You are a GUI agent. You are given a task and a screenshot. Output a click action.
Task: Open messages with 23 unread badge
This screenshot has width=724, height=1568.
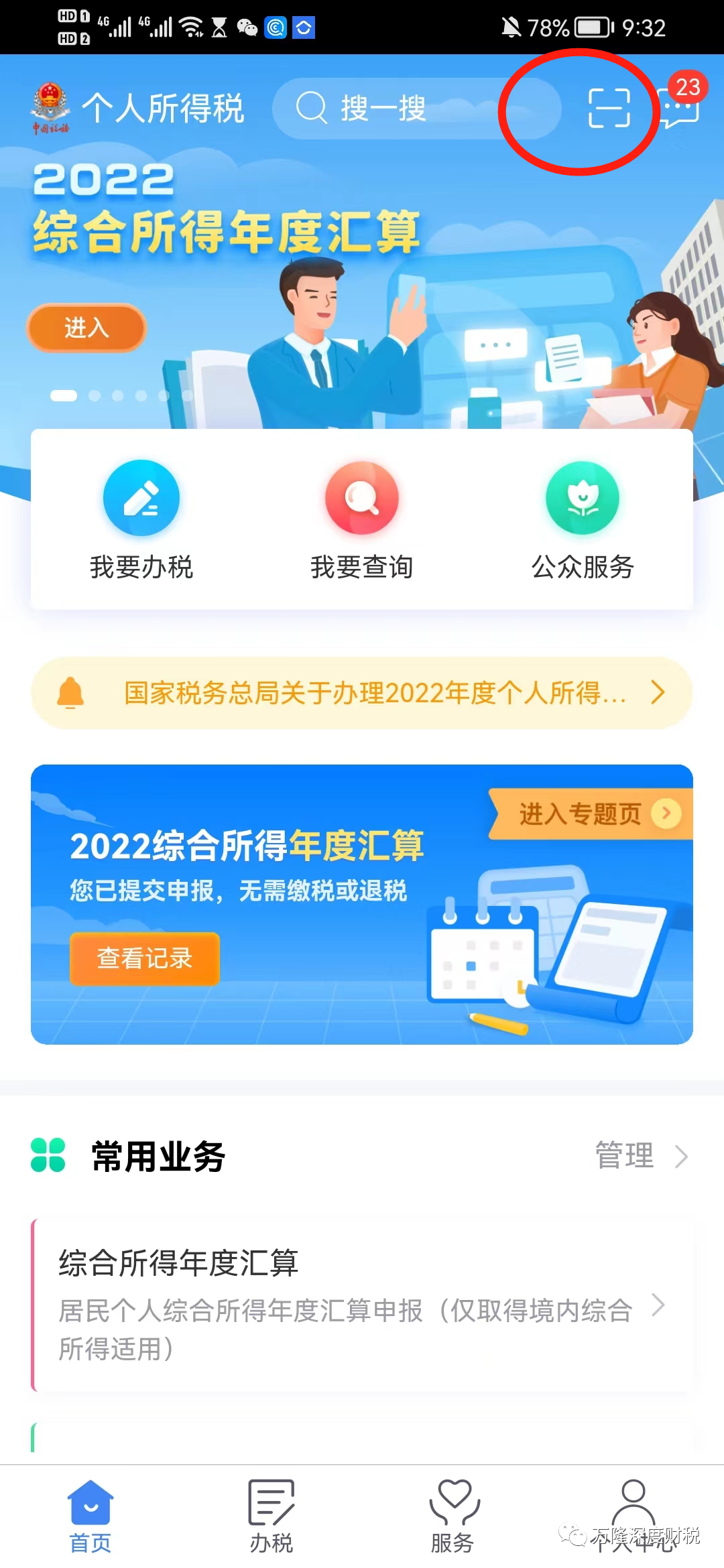pyautogui.click(x=680, y=107)
